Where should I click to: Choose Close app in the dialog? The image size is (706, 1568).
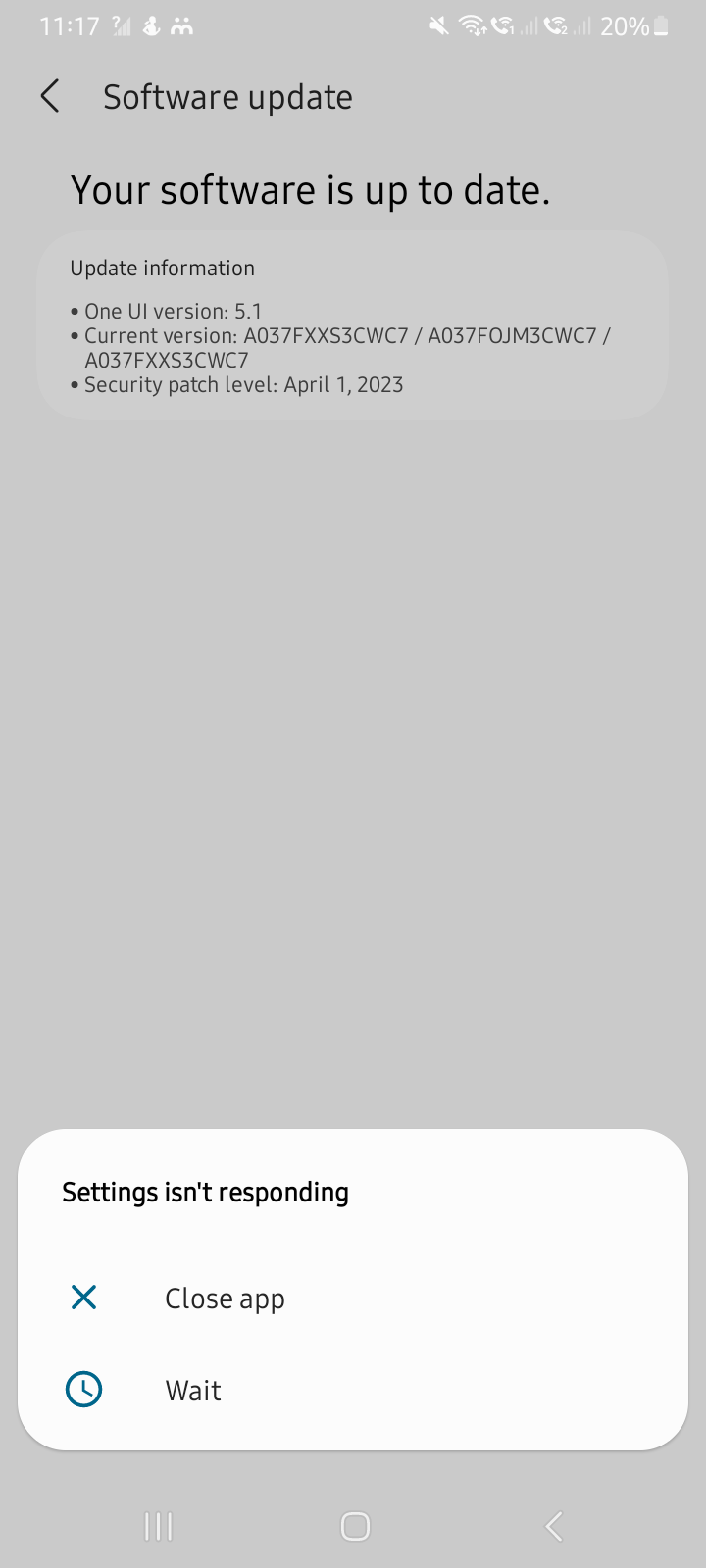(225, 1298)
